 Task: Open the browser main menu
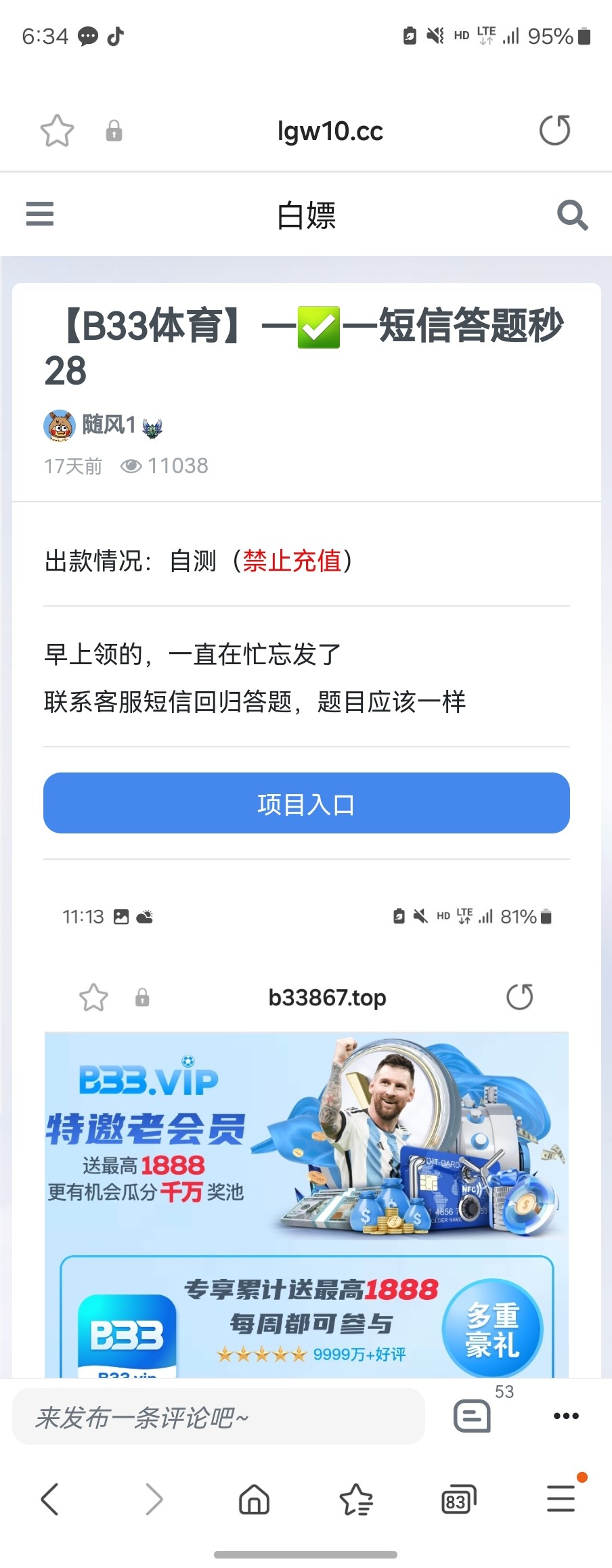tap(561, 1498)
